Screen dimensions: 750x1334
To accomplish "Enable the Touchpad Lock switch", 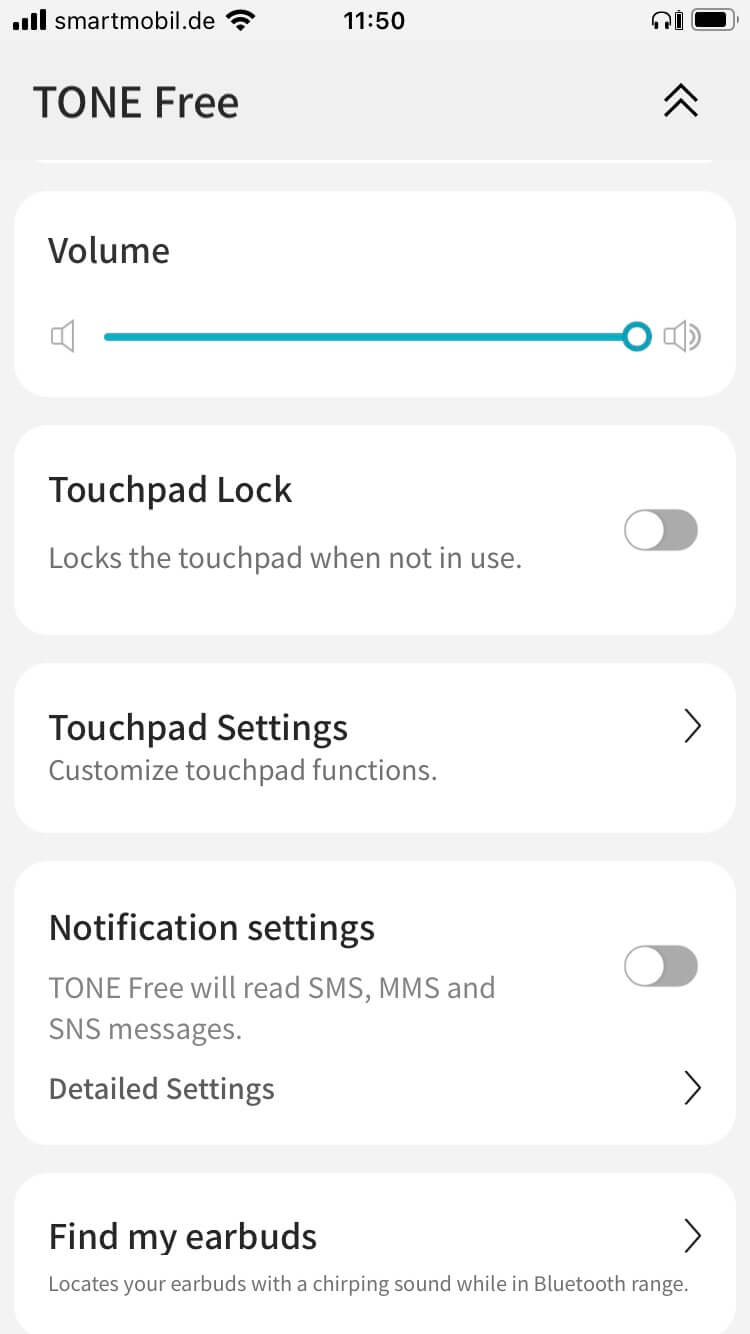I will coord(660,530).
